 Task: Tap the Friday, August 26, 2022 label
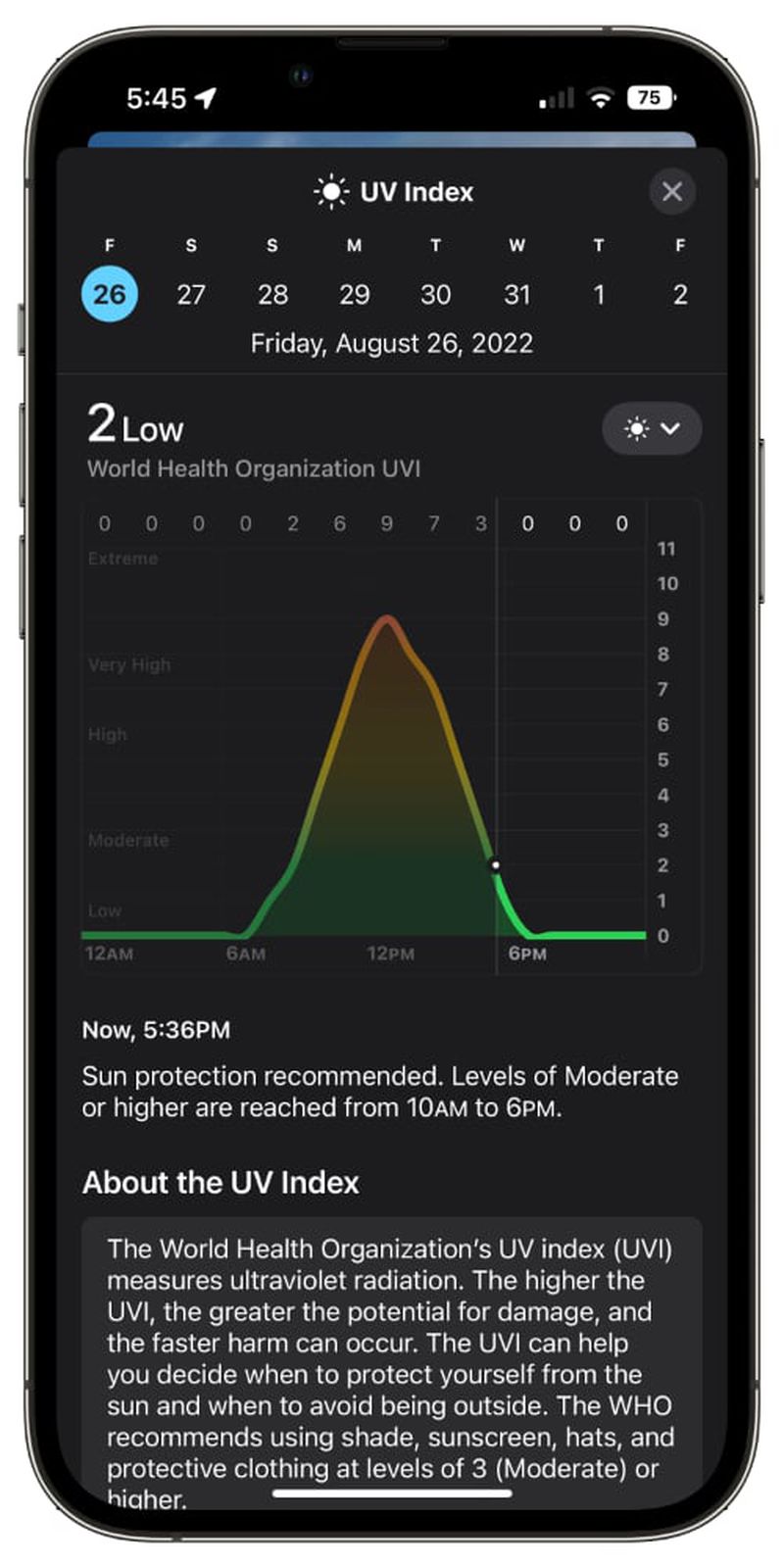[x=392, y=343]
